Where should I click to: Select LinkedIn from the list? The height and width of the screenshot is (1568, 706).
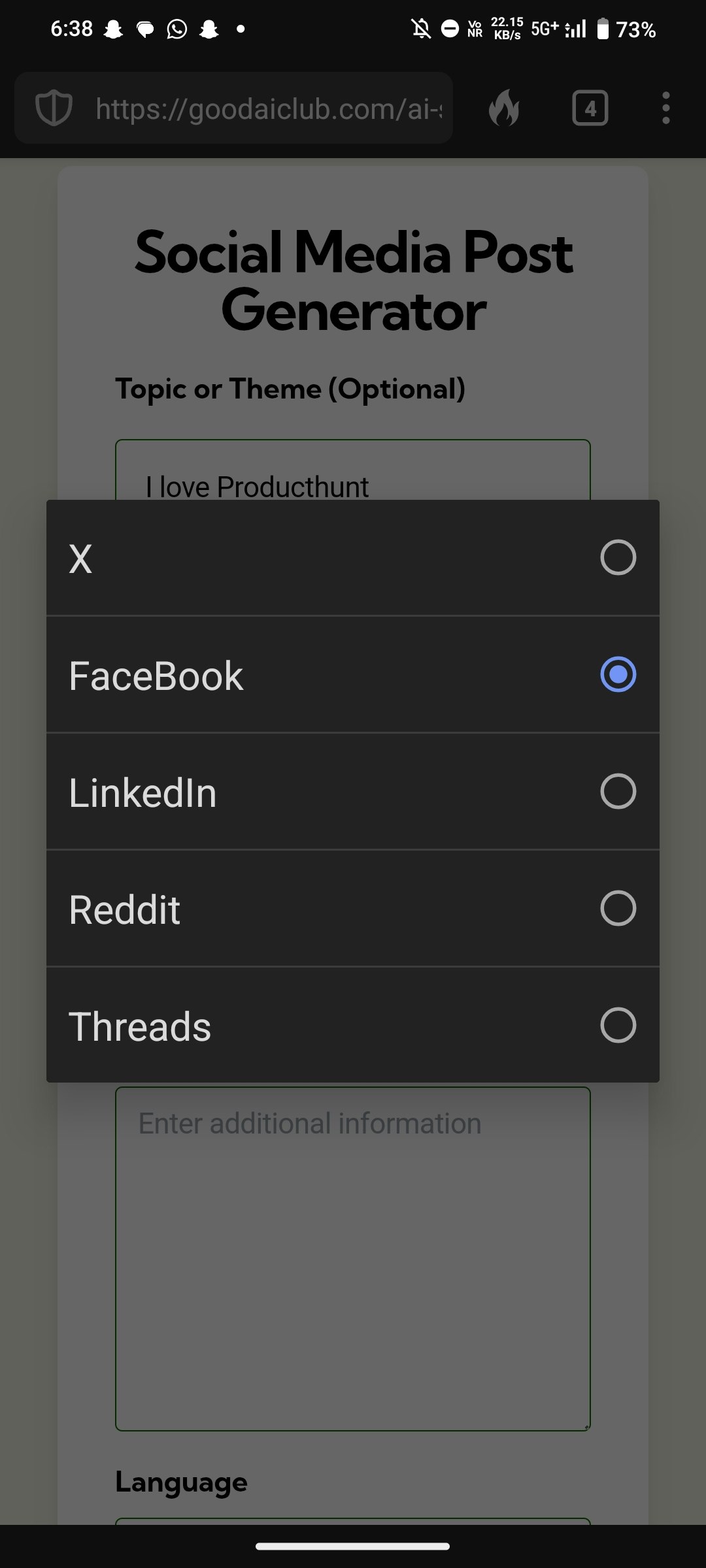coord(353,792)
